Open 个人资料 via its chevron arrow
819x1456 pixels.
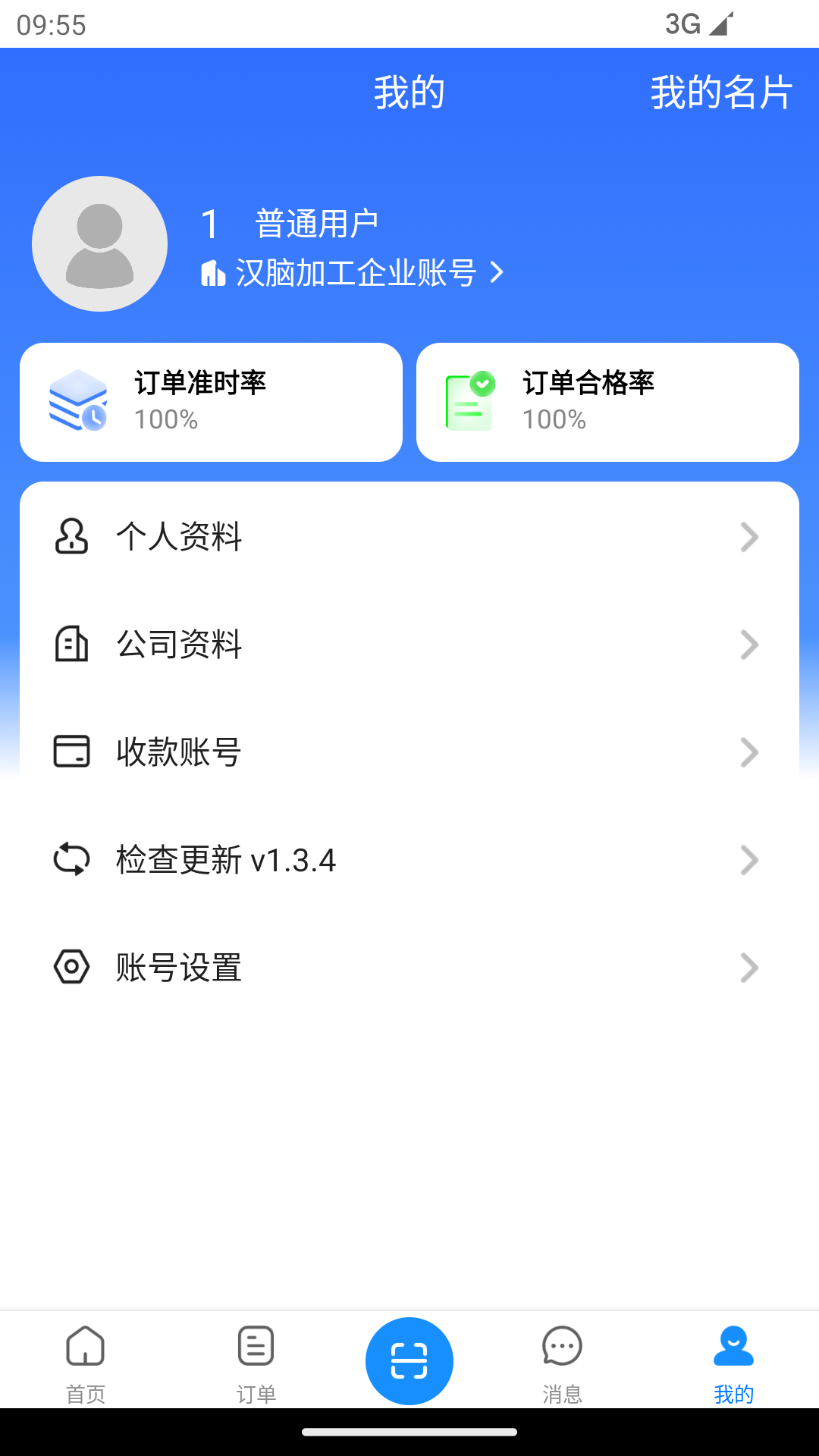(750, 537)
